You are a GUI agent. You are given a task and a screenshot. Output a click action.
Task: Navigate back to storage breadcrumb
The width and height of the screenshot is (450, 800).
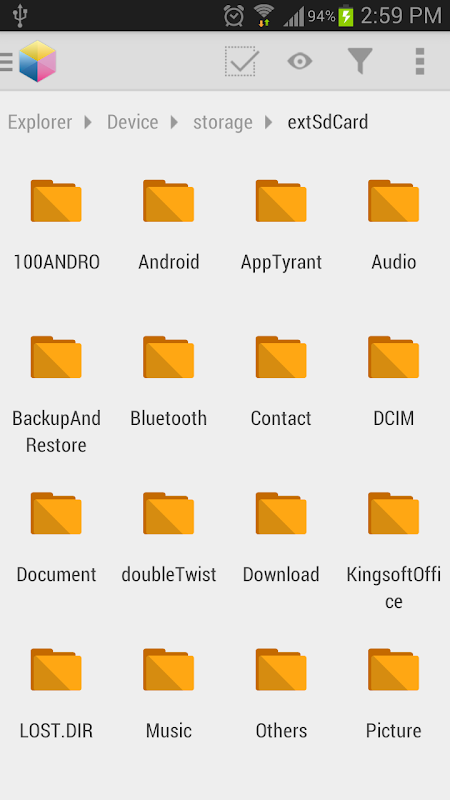point(223,122)
